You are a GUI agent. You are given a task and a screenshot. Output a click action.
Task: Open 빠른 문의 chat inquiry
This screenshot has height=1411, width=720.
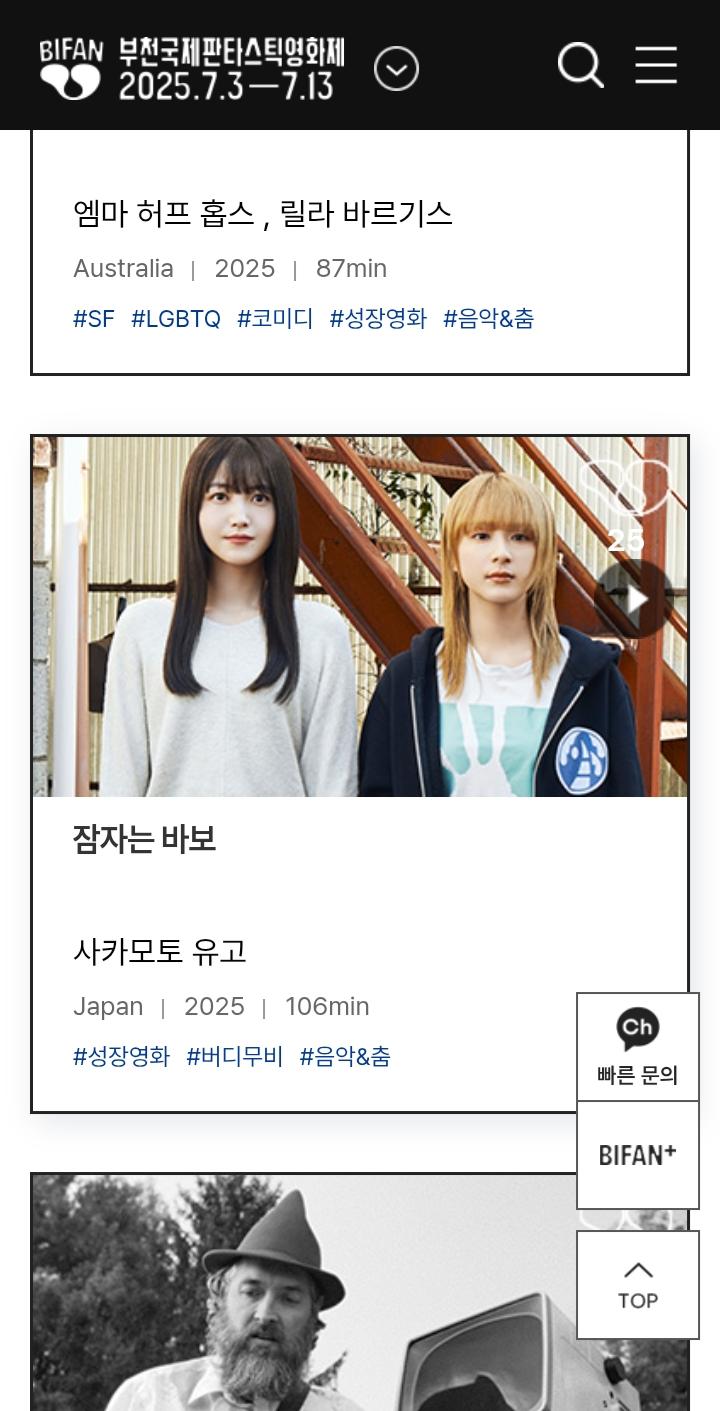tap(637, 1046)
